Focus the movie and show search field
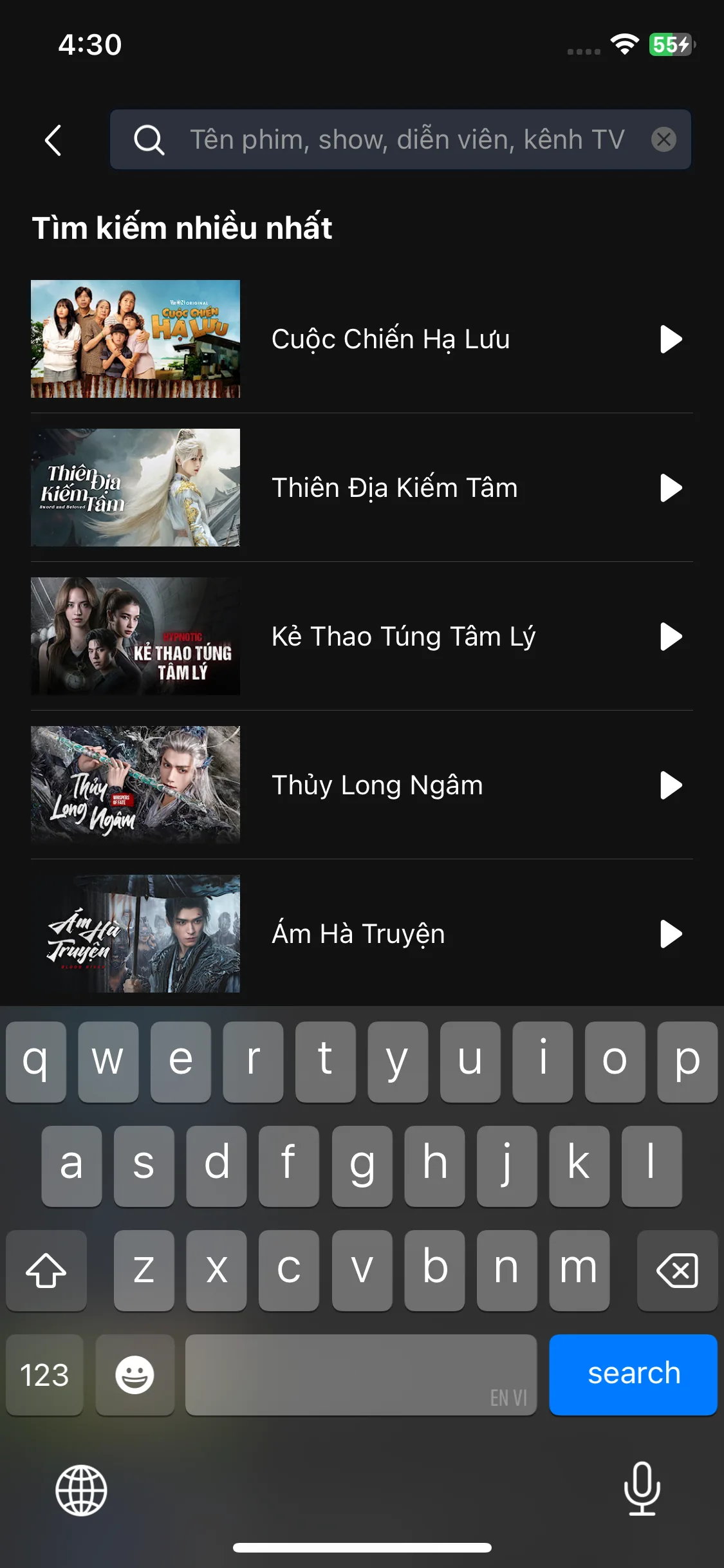This screenshot has width=724, height=1568. click(405, 140)
